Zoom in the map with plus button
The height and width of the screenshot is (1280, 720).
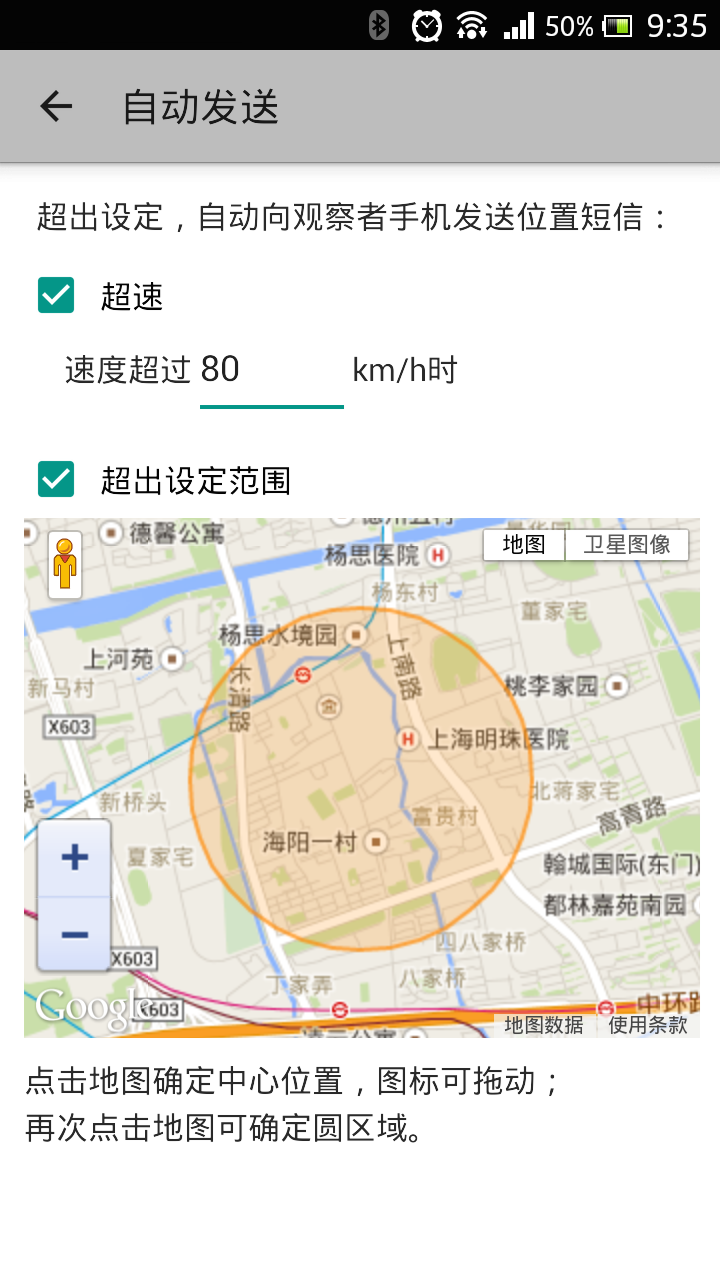pyautogui.click(x=74, y=858)
